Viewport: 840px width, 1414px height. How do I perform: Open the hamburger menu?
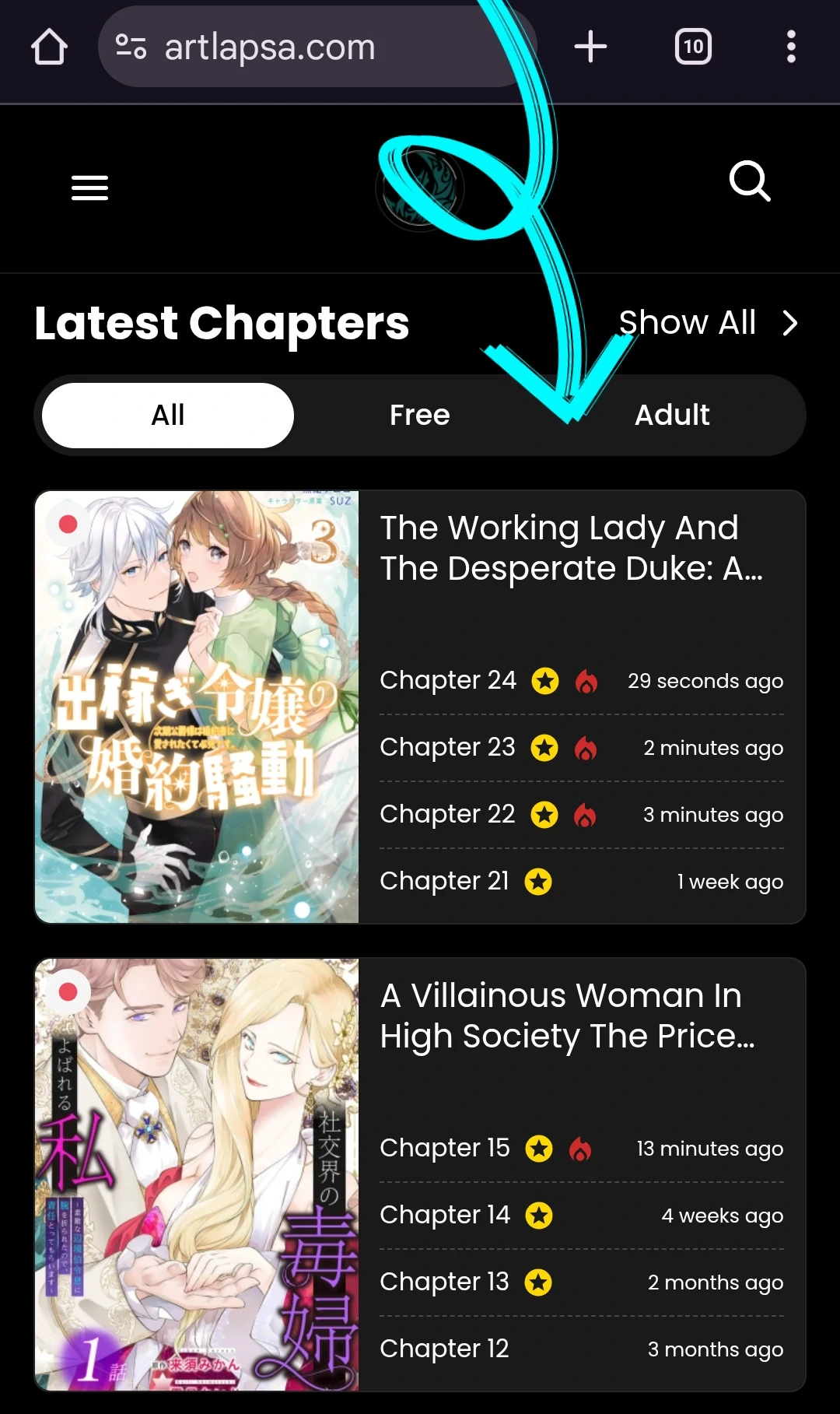click(89, 188)
